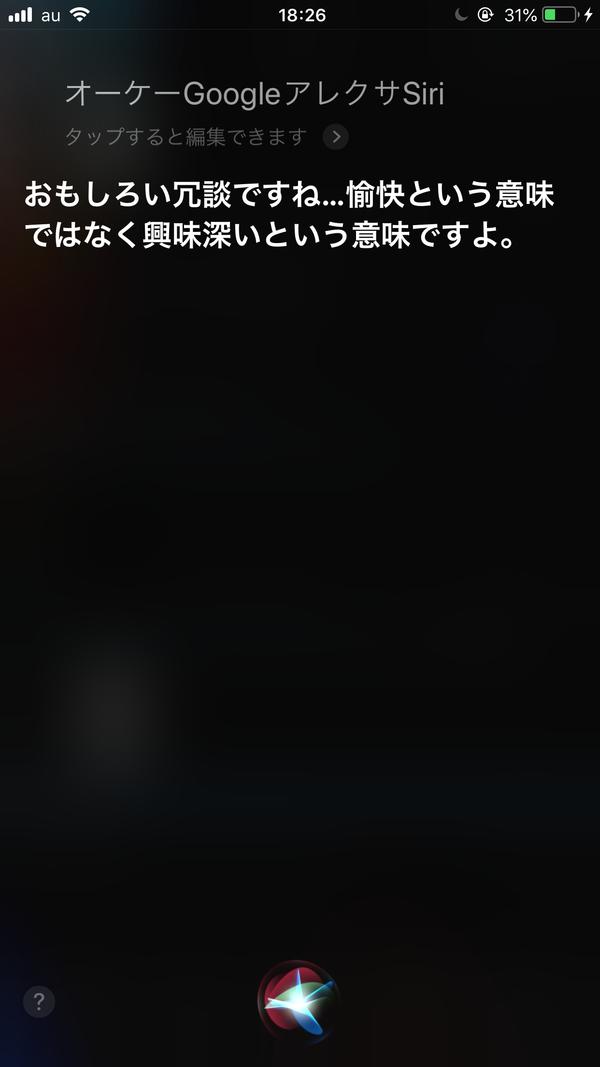This screenshot has width=600, height=1067.
Task: Open the Siri help question mark
Action: coord(39,1002)
